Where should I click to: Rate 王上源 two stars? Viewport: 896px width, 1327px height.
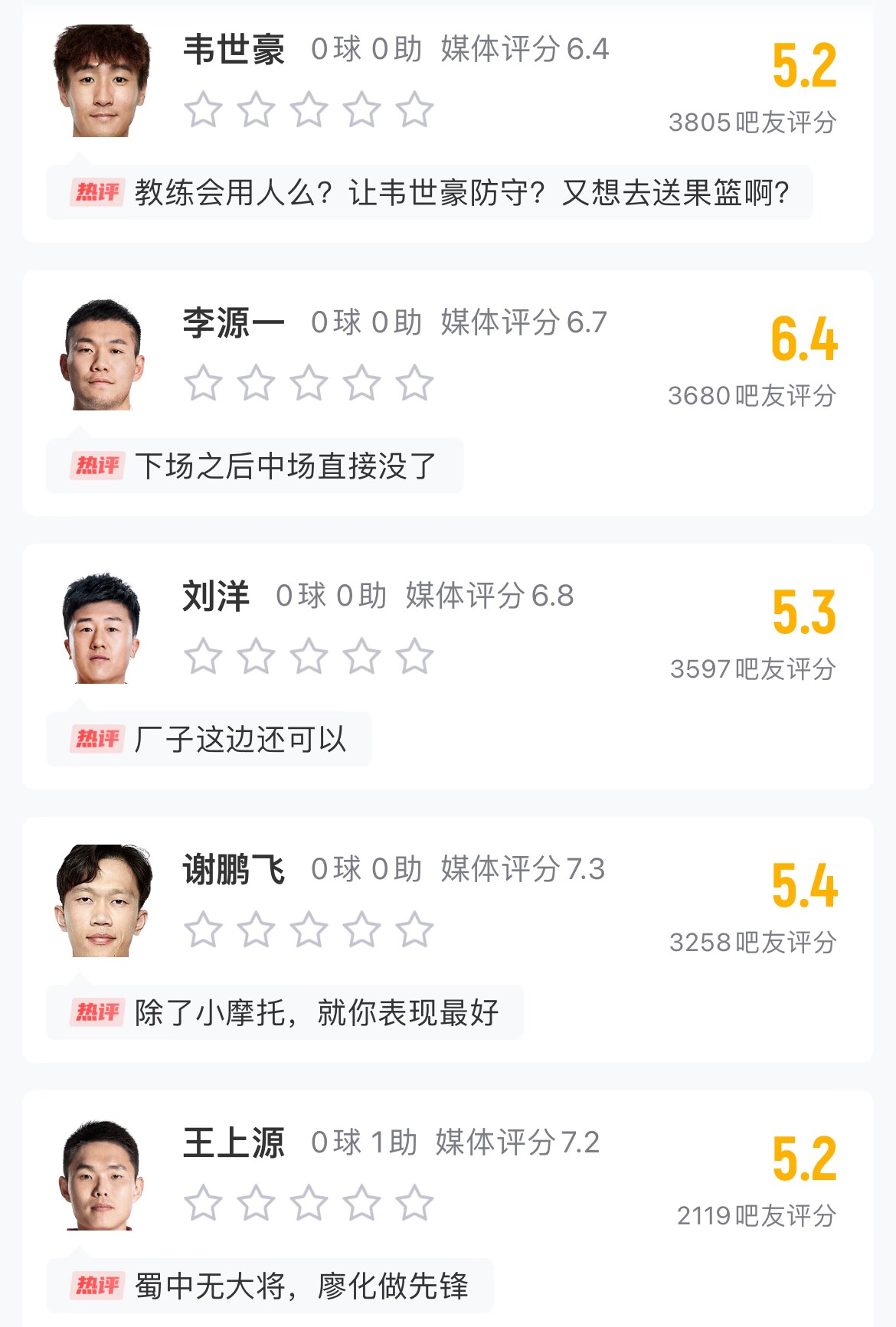click(x=256, y=1203)
